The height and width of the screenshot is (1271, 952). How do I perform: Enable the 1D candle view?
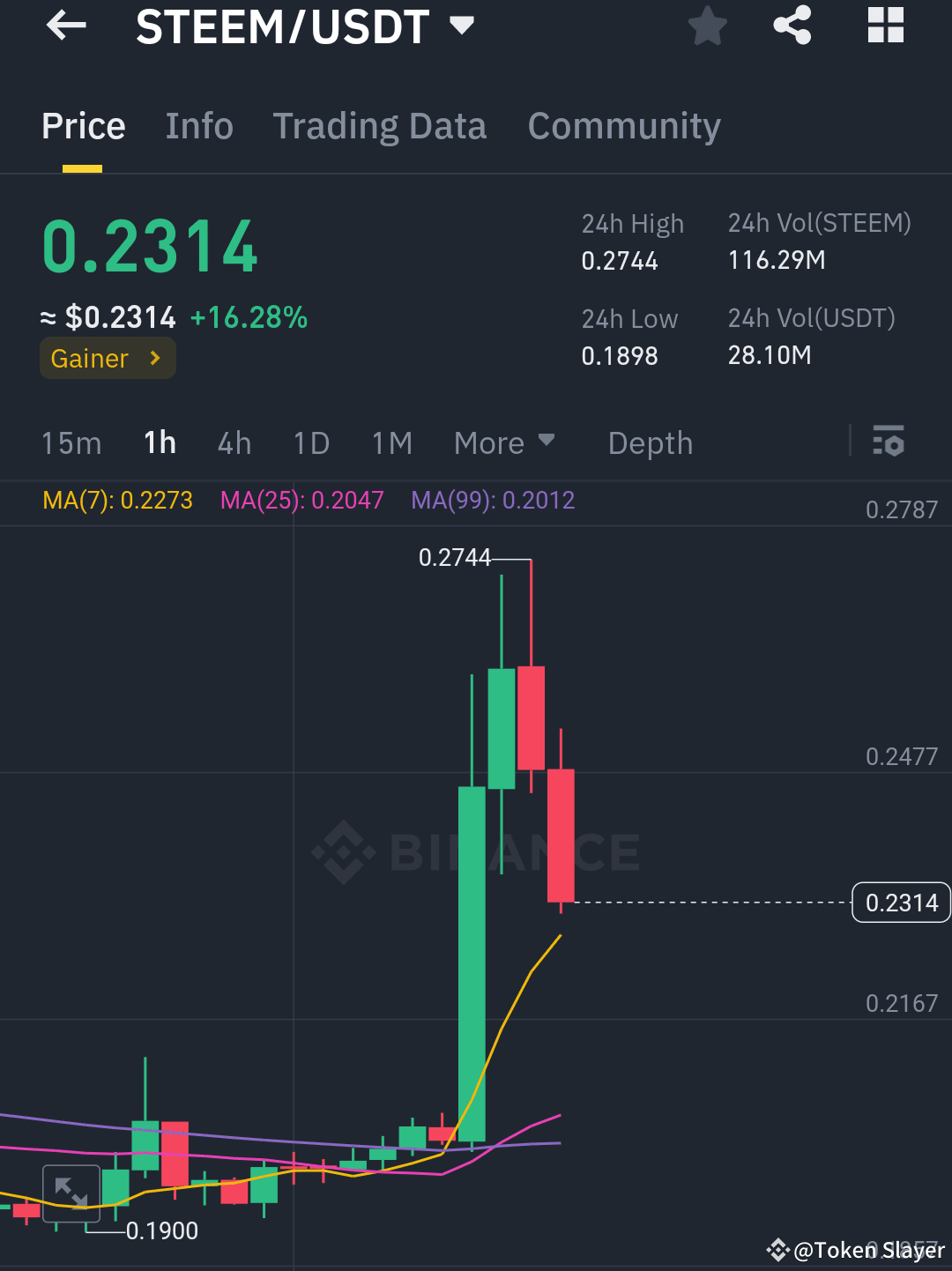(311, 443)
